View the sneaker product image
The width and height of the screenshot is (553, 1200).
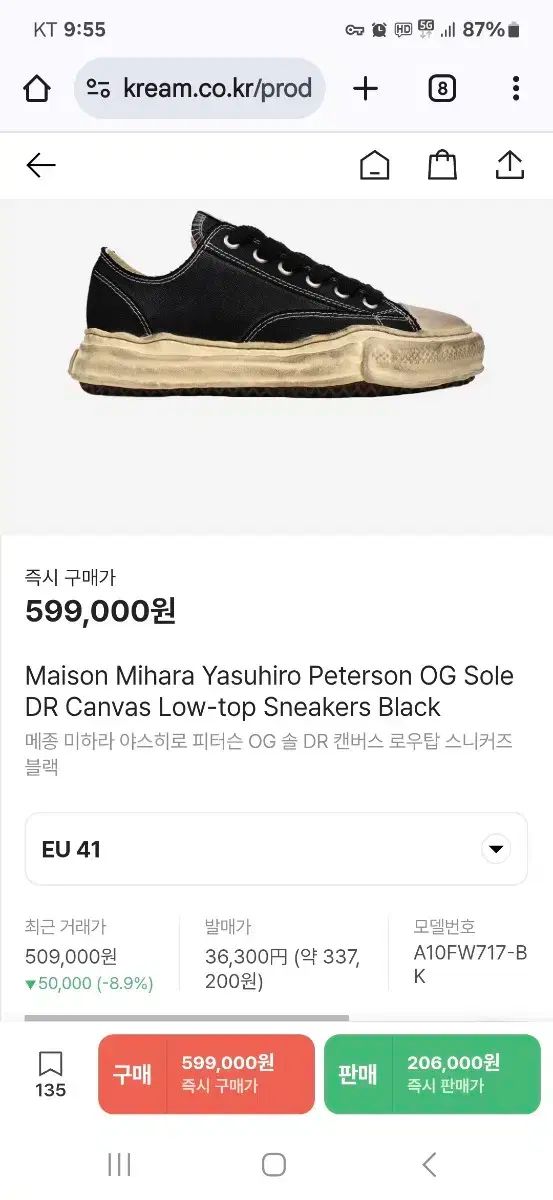tap(277, 306)
